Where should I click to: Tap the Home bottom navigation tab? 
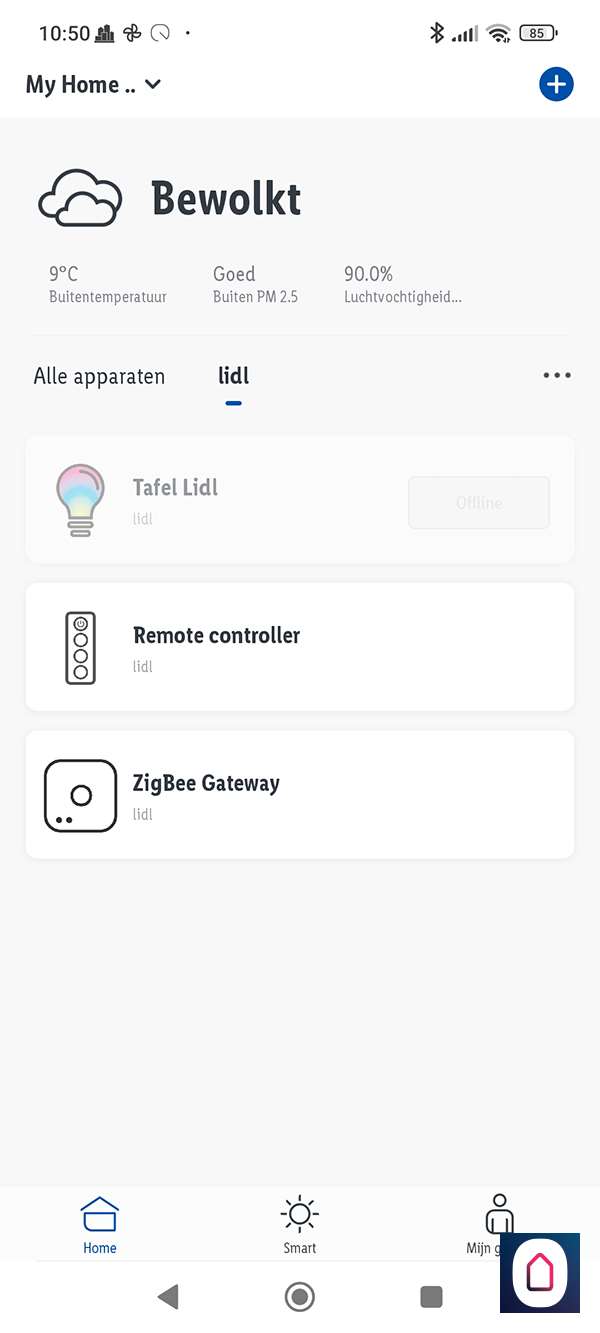100,1225
